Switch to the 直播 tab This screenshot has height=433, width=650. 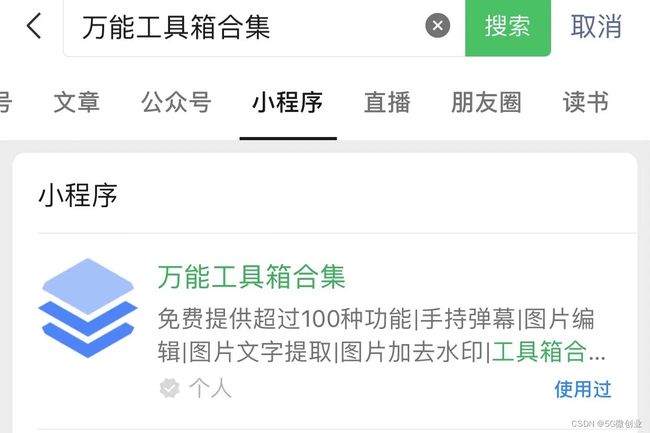tap(387, 102)
